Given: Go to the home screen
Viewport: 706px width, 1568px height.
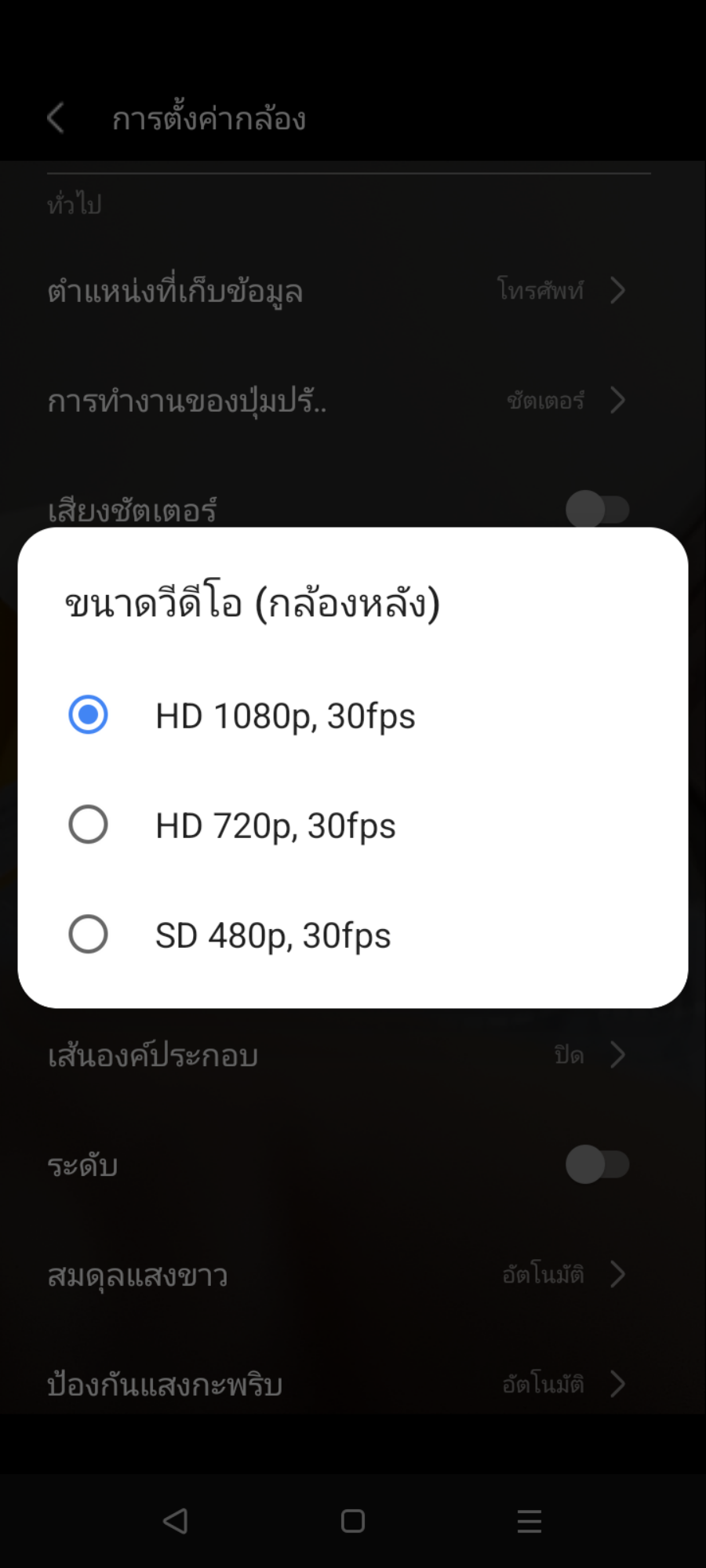Looking at the screenshot, I should pyautogui.click(x=353, y=1521).
